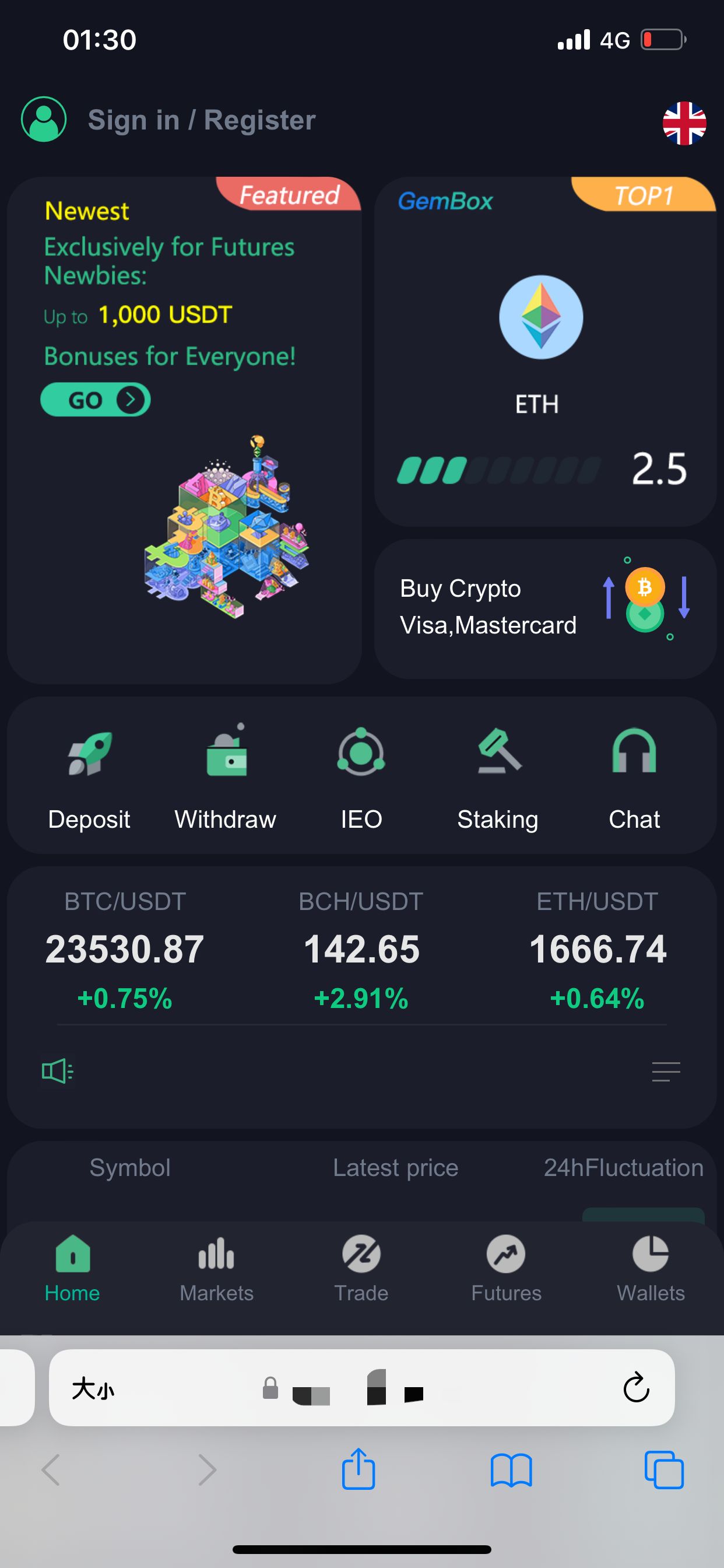Switch to the Markets tab
This screenshot has width=724, height=1568.
[x=217, y=1266]
